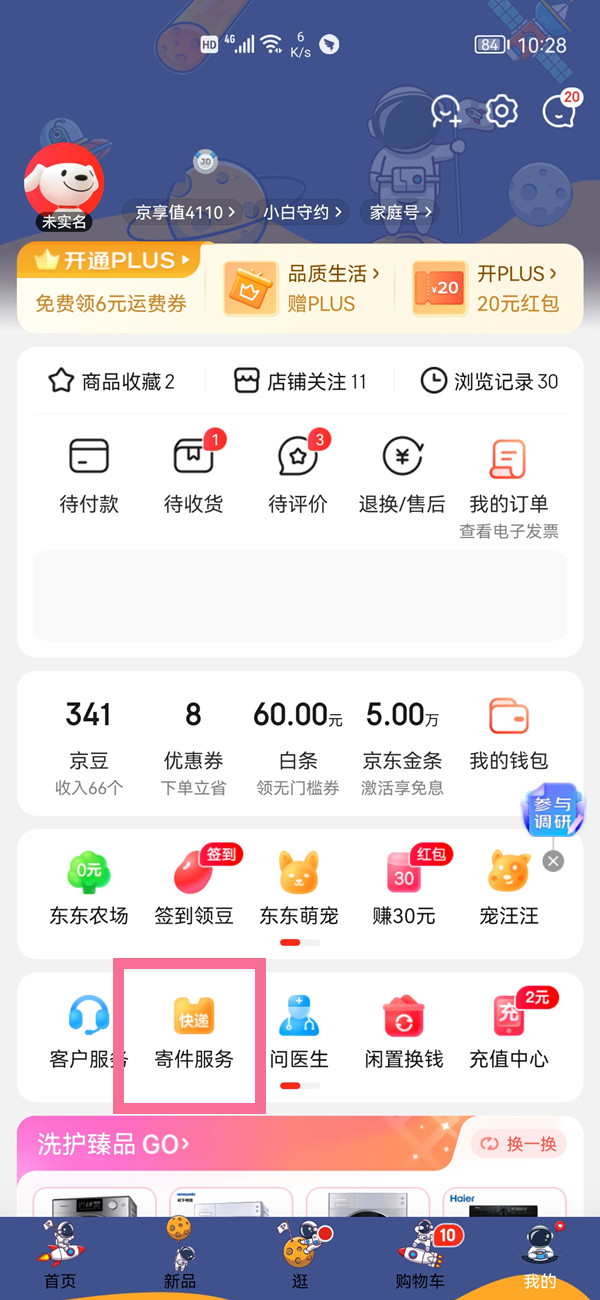
Task: View 我的订单 all orders
Action: [x=508, y=474]
